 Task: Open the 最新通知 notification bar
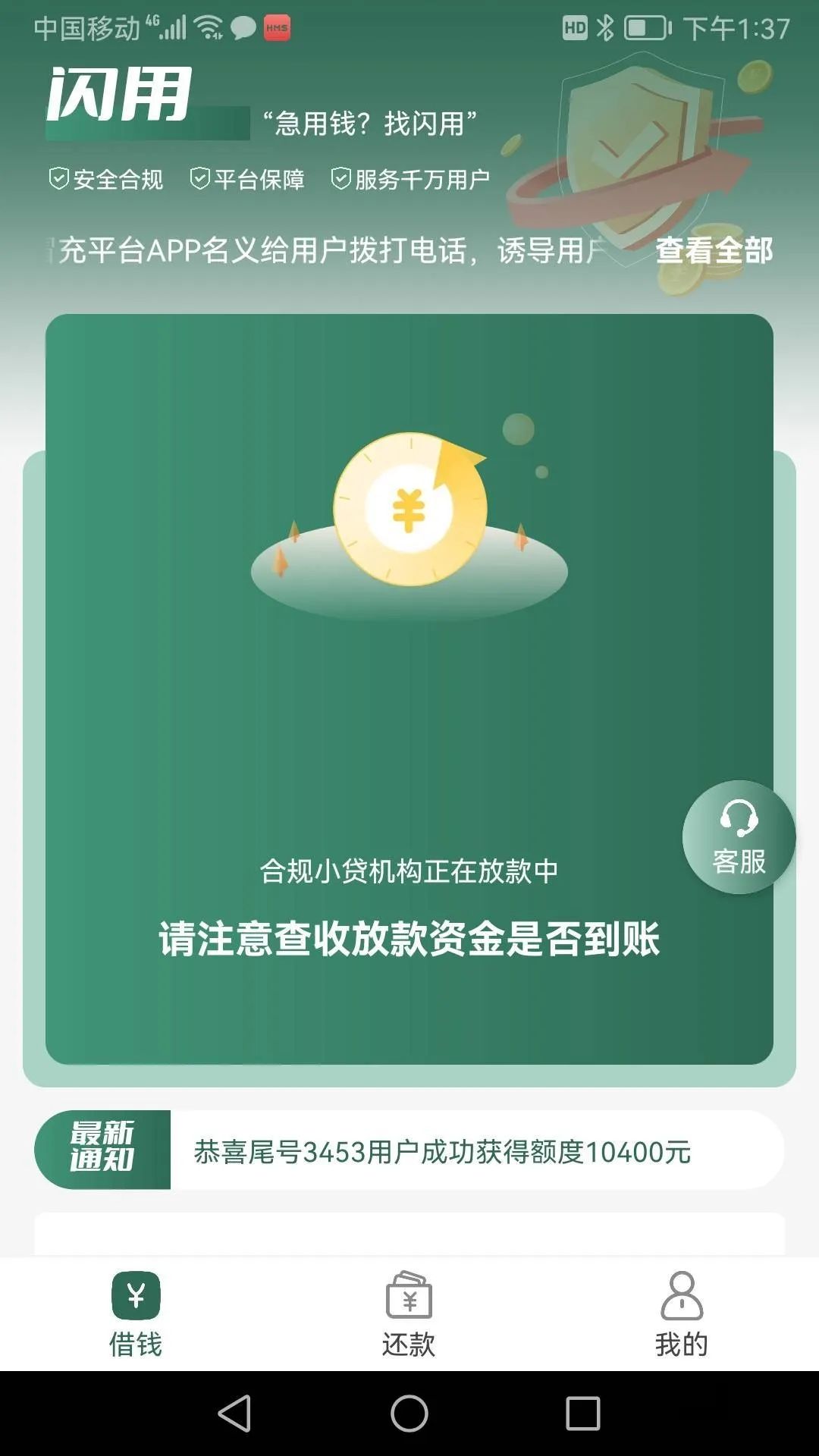[409, 1150]
